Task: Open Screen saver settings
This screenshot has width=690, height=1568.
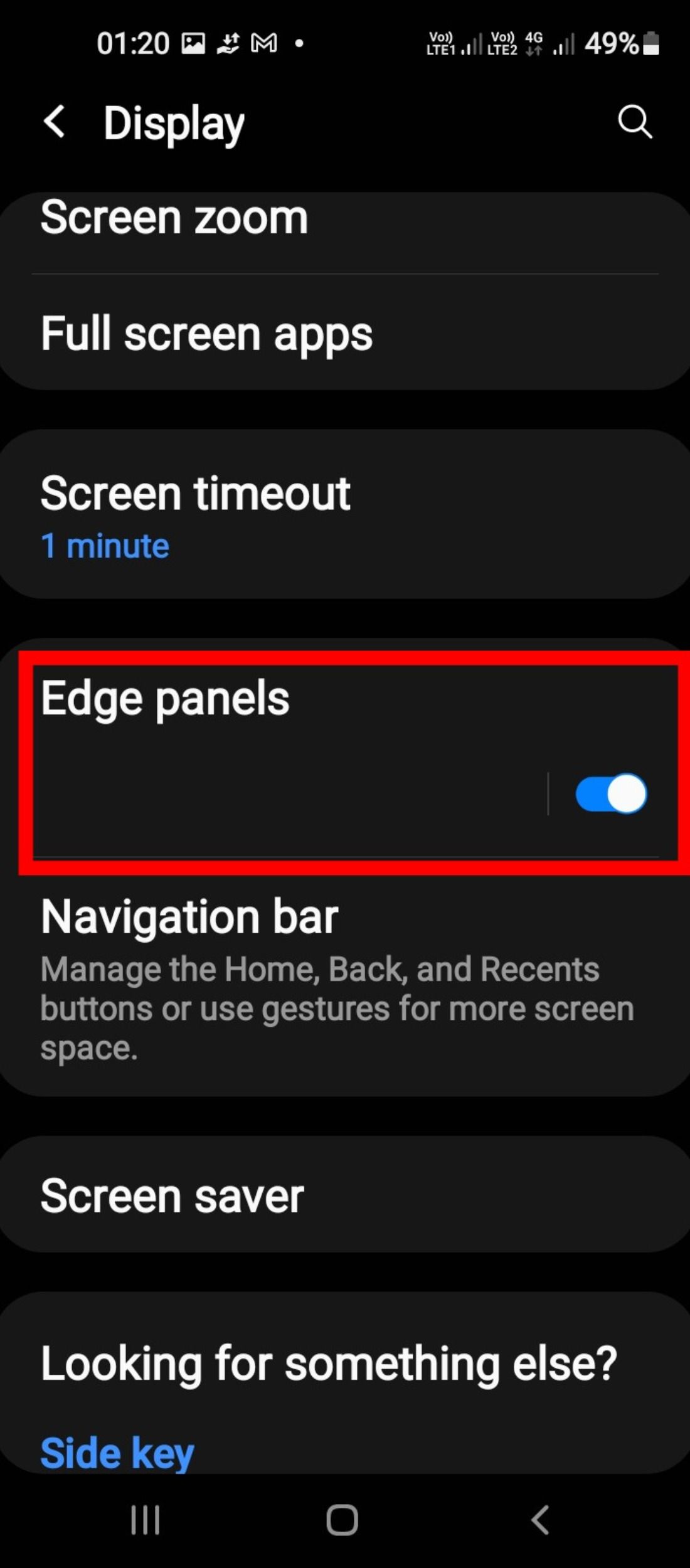Action: coord(172,1196)
